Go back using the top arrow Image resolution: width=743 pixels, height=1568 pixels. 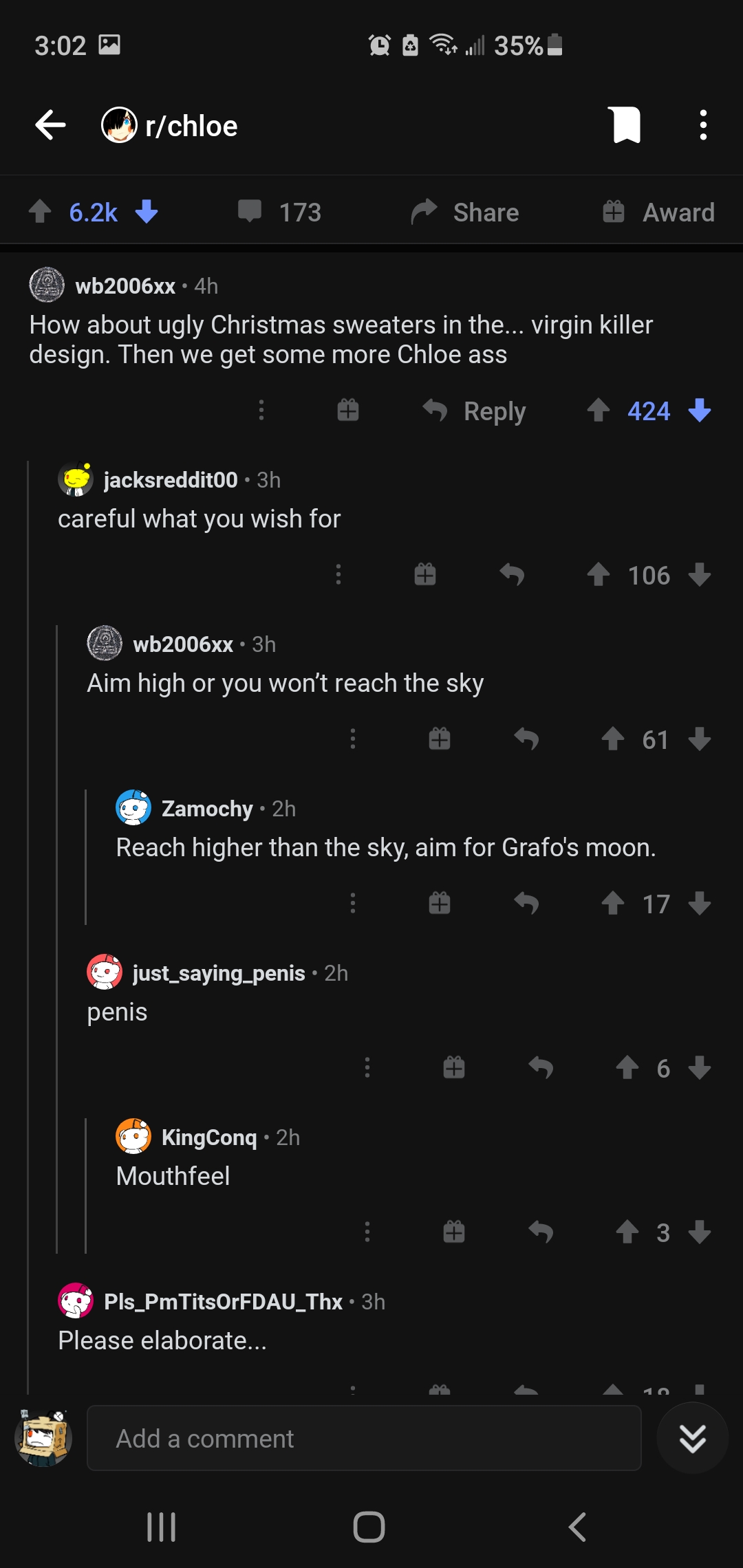(x=51, y=125)
